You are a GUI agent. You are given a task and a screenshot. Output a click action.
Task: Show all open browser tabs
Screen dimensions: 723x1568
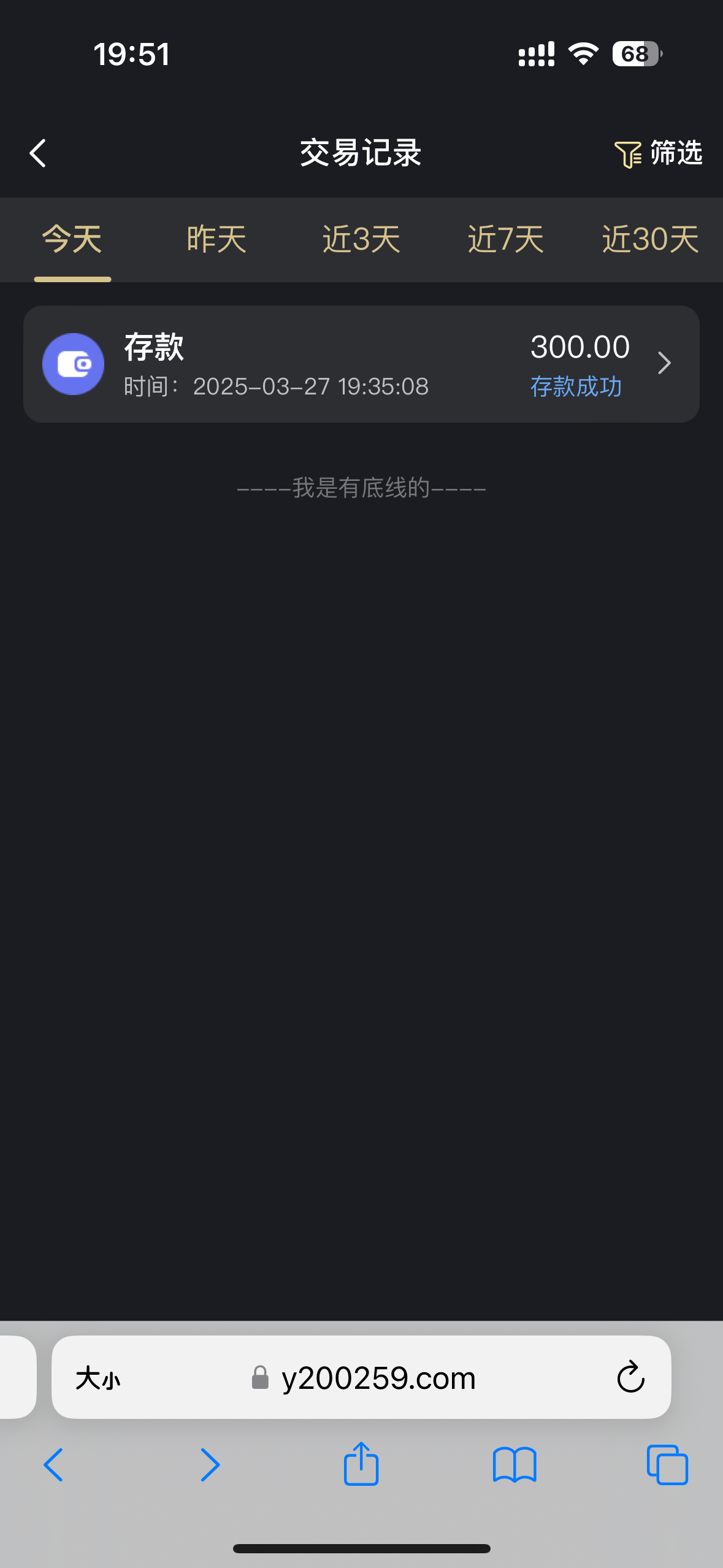[x=667, y=1465]
